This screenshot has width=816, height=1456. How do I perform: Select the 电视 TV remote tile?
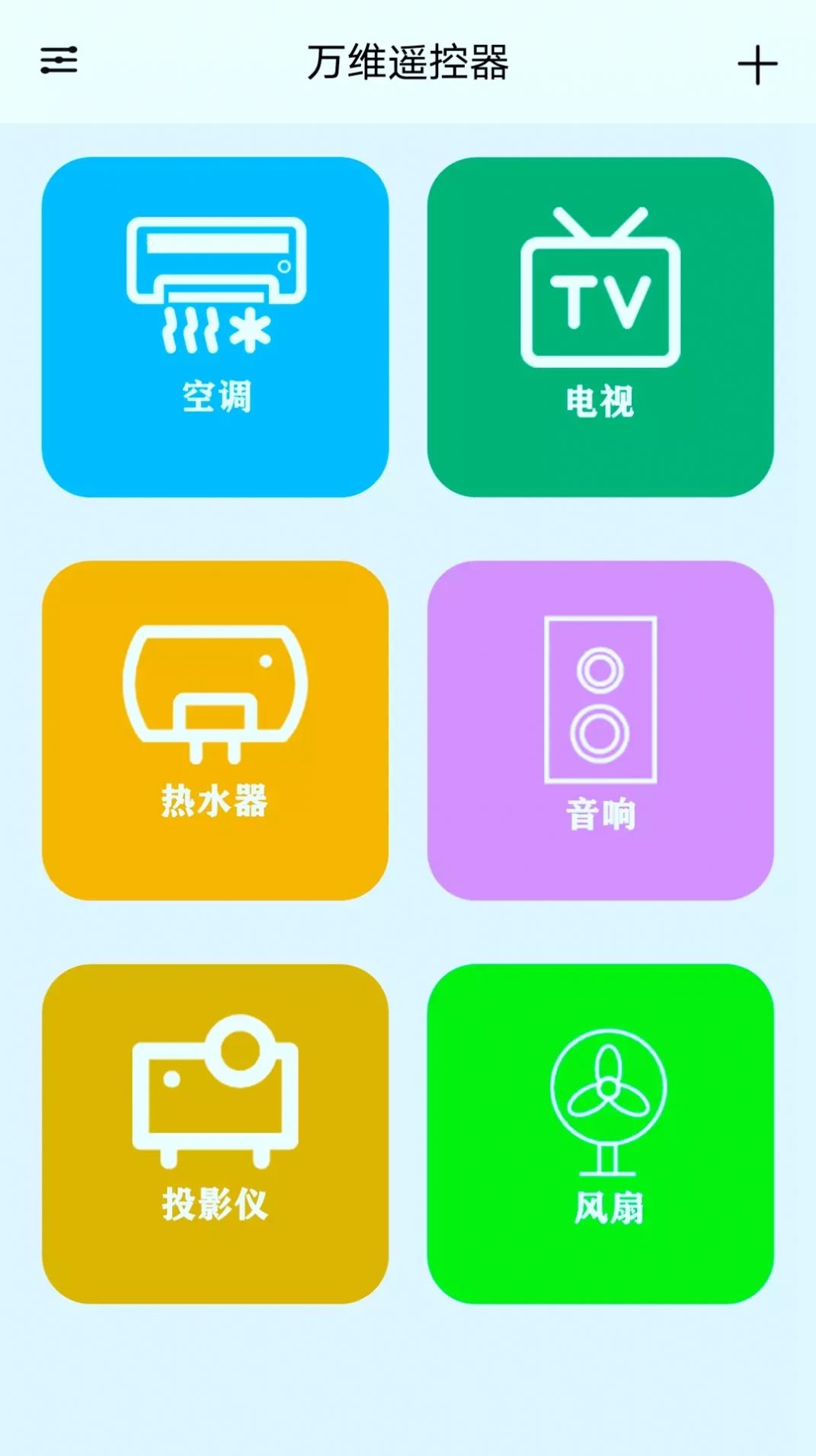pos(599,326)
